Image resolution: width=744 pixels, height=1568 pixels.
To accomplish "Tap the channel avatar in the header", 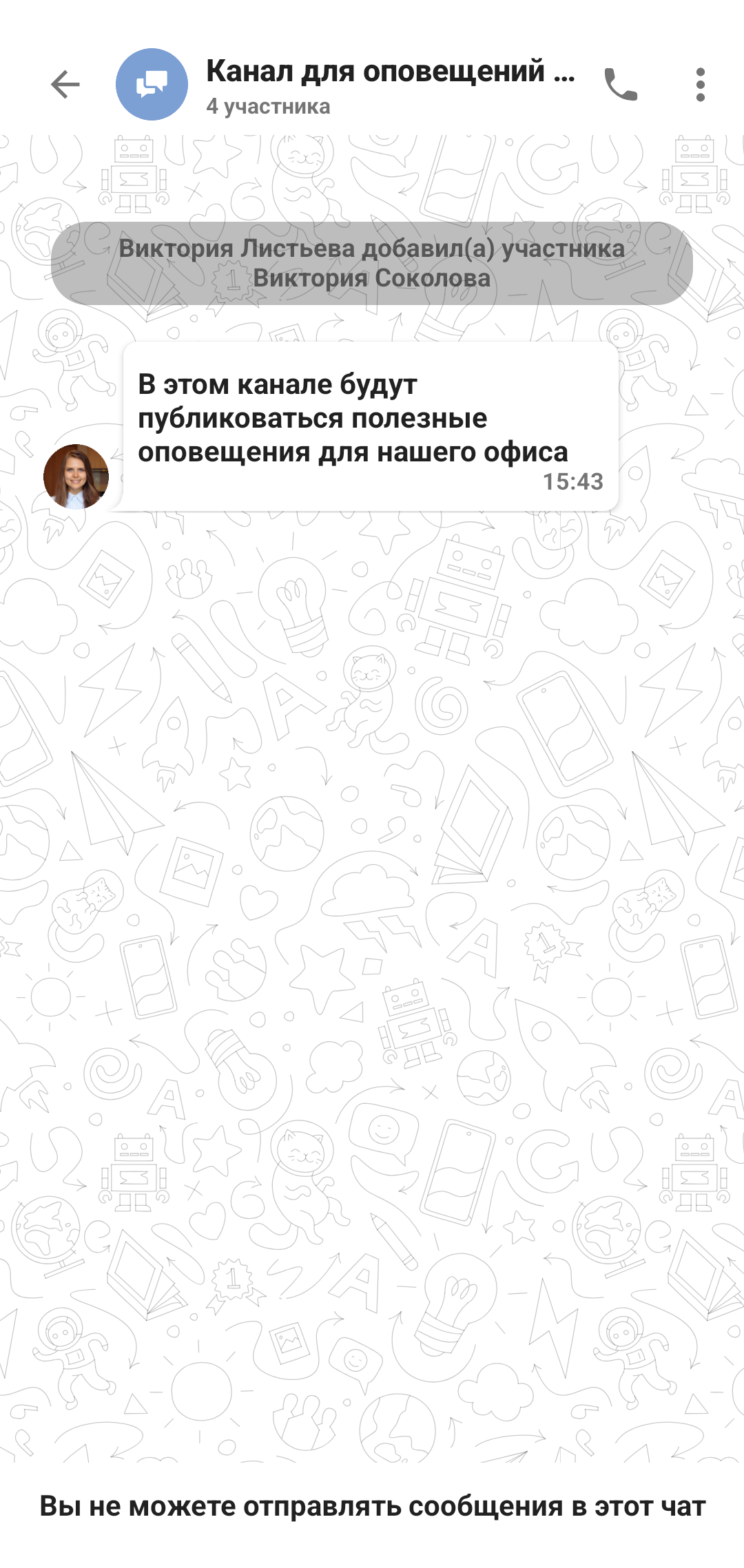I will point(152,85).
